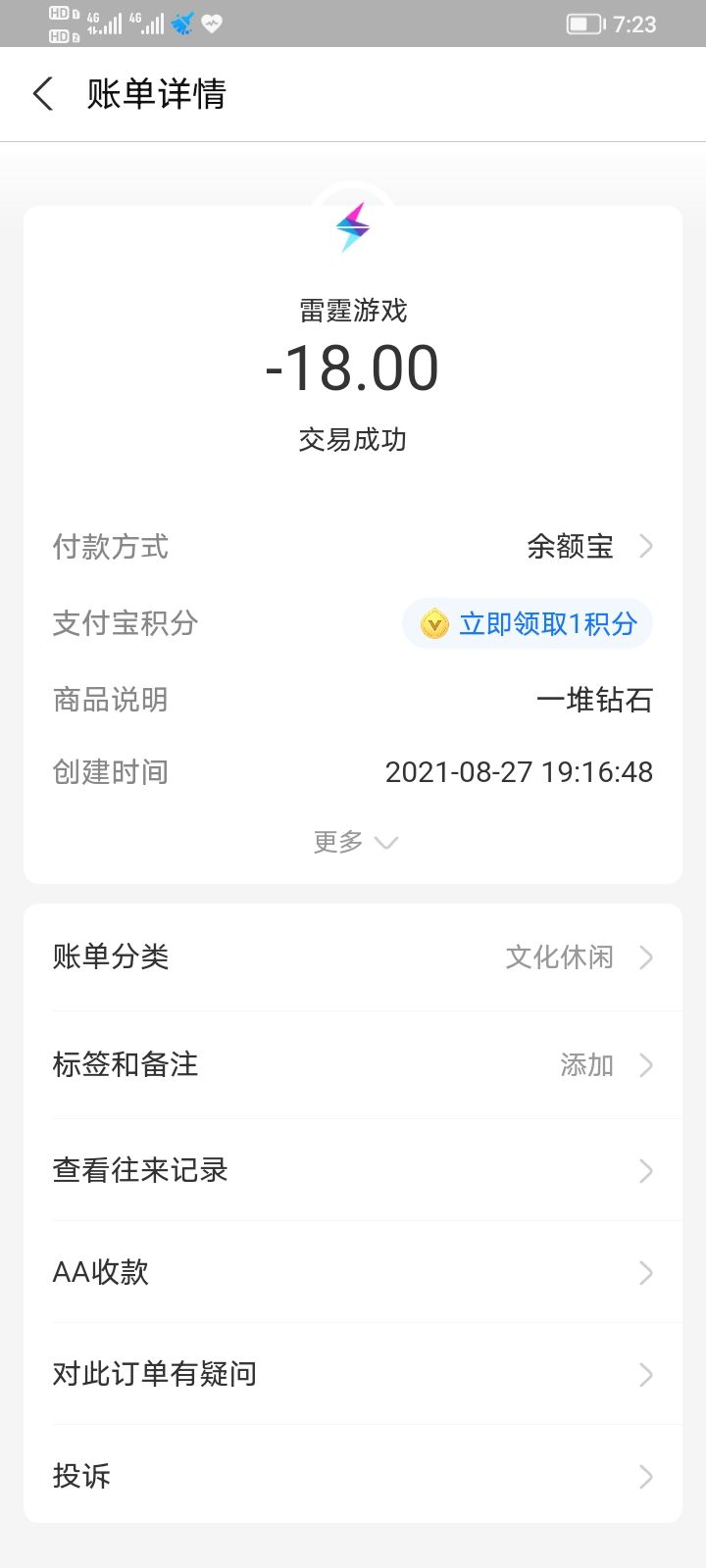Go back from the 账单详情 page

click(43, 94)
